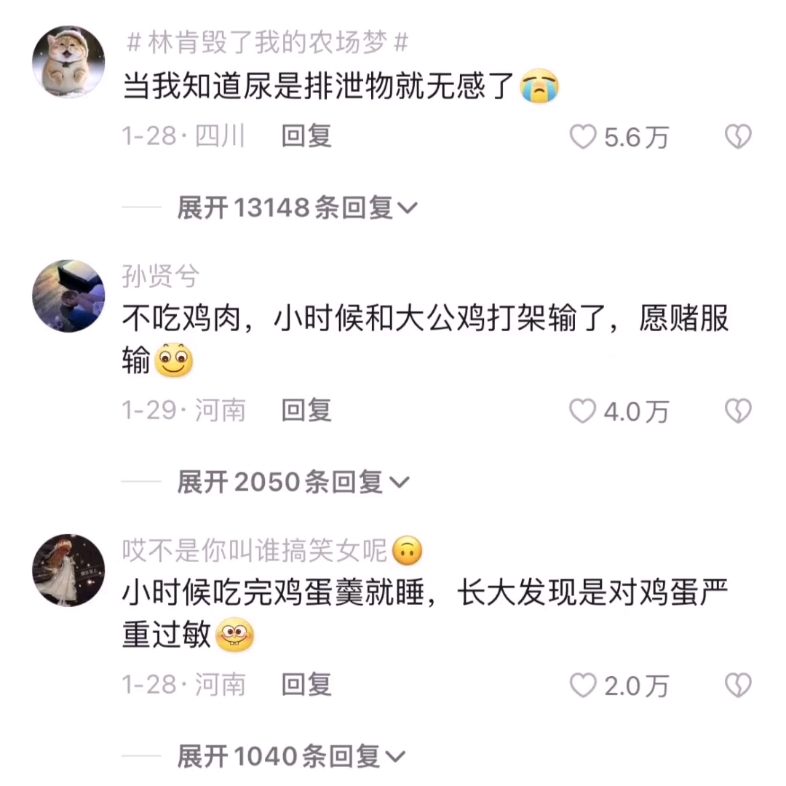The height and width of the screenshot is (786, 786).
Task: Like the comment about 排泄物
Action: coord(583,137)
